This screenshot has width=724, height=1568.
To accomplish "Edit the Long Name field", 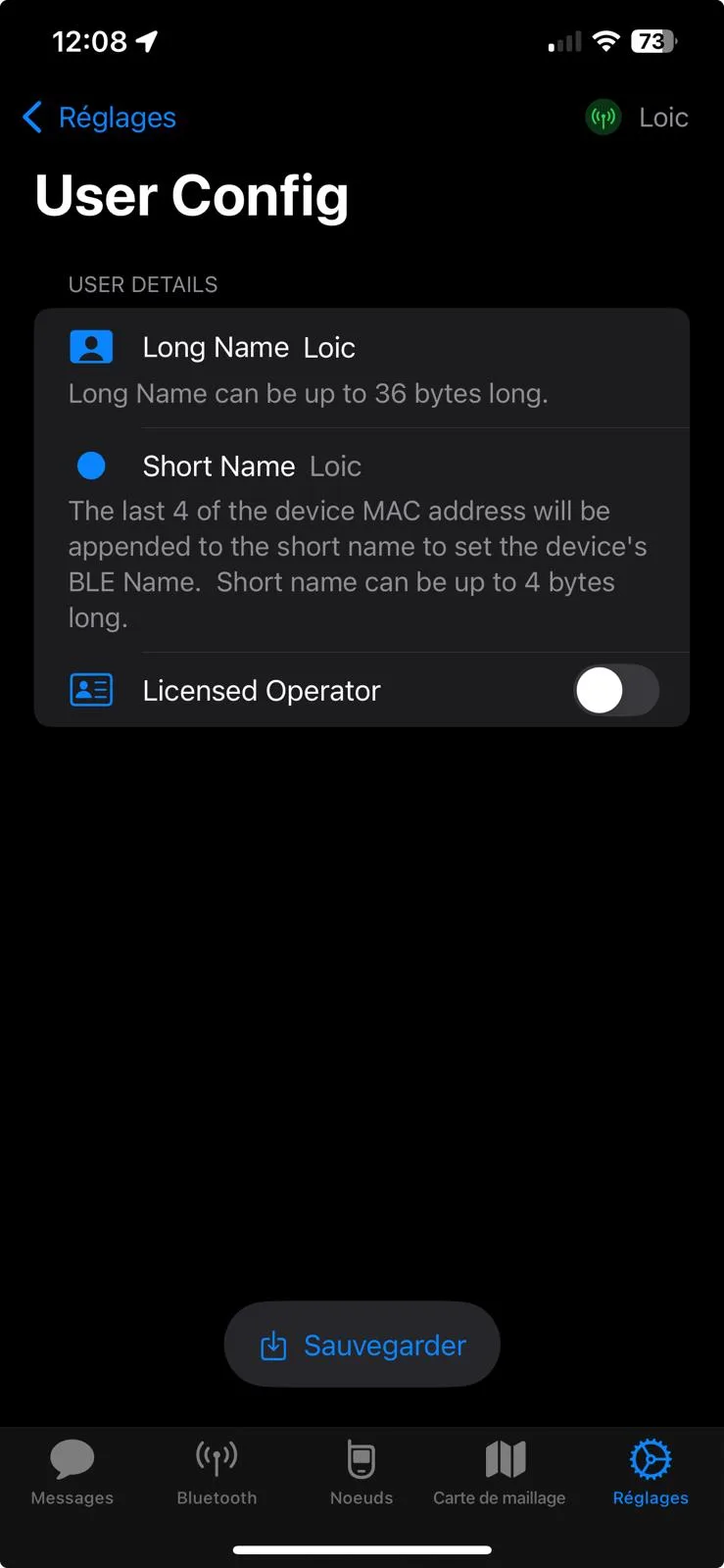I will tap(329, 348).
